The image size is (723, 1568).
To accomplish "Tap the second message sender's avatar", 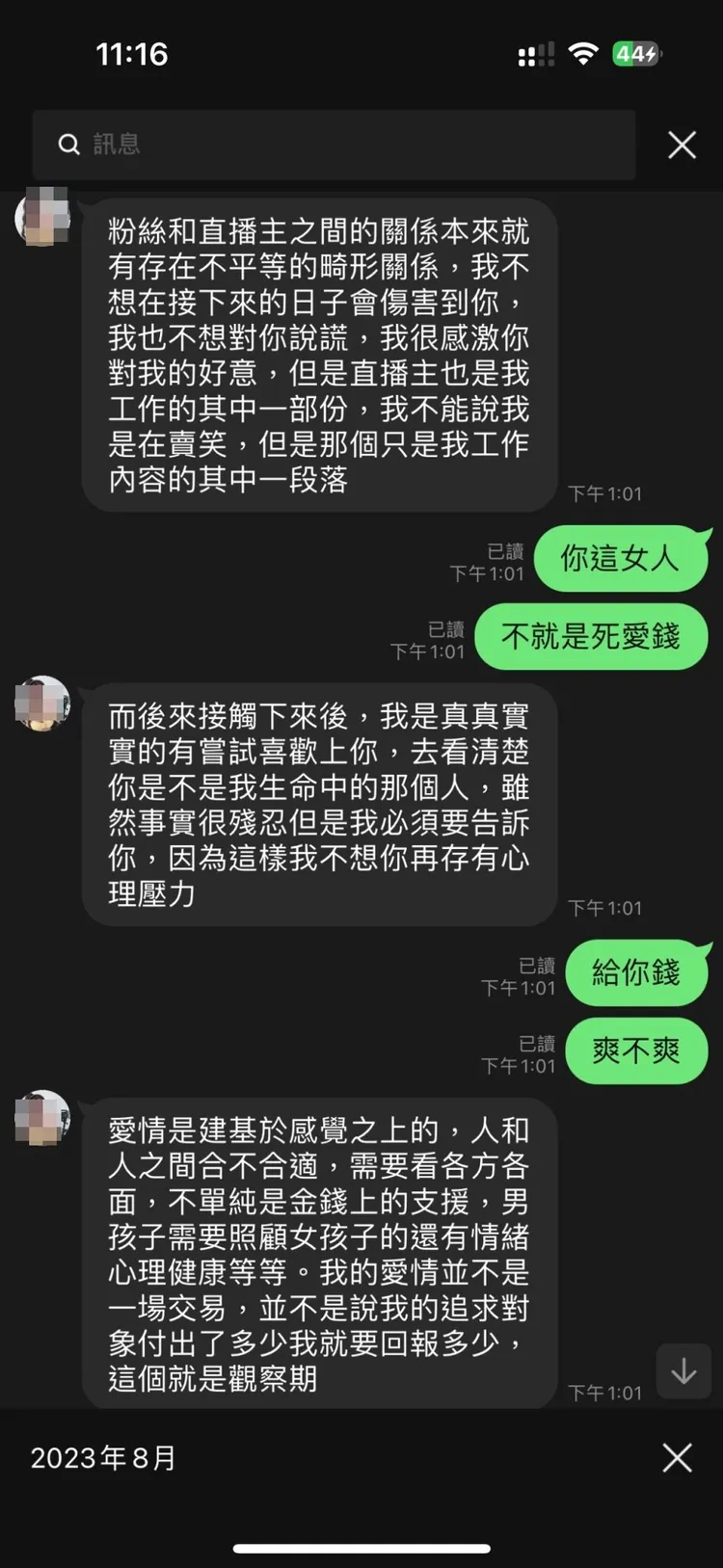I will click(x=42, y=704).
